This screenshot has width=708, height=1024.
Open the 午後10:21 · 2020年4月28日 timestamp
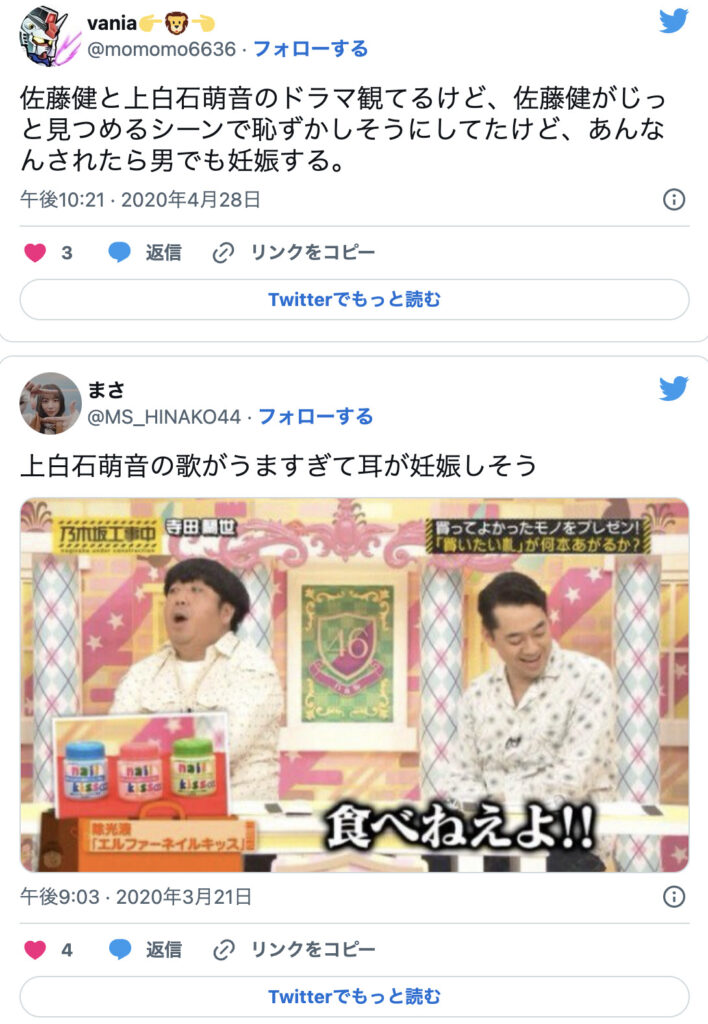coord(140,199)
